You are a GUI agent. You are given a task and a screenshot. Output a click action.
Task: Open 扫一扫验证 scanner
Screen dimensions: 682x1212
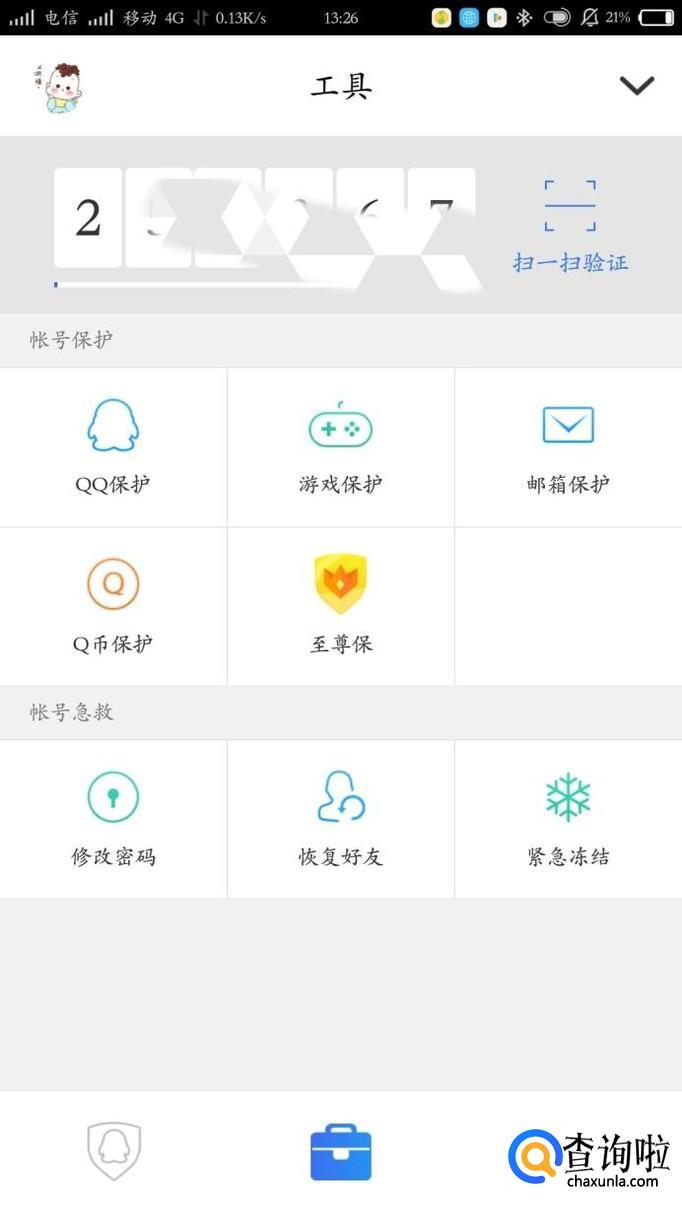tap(570, 226)
